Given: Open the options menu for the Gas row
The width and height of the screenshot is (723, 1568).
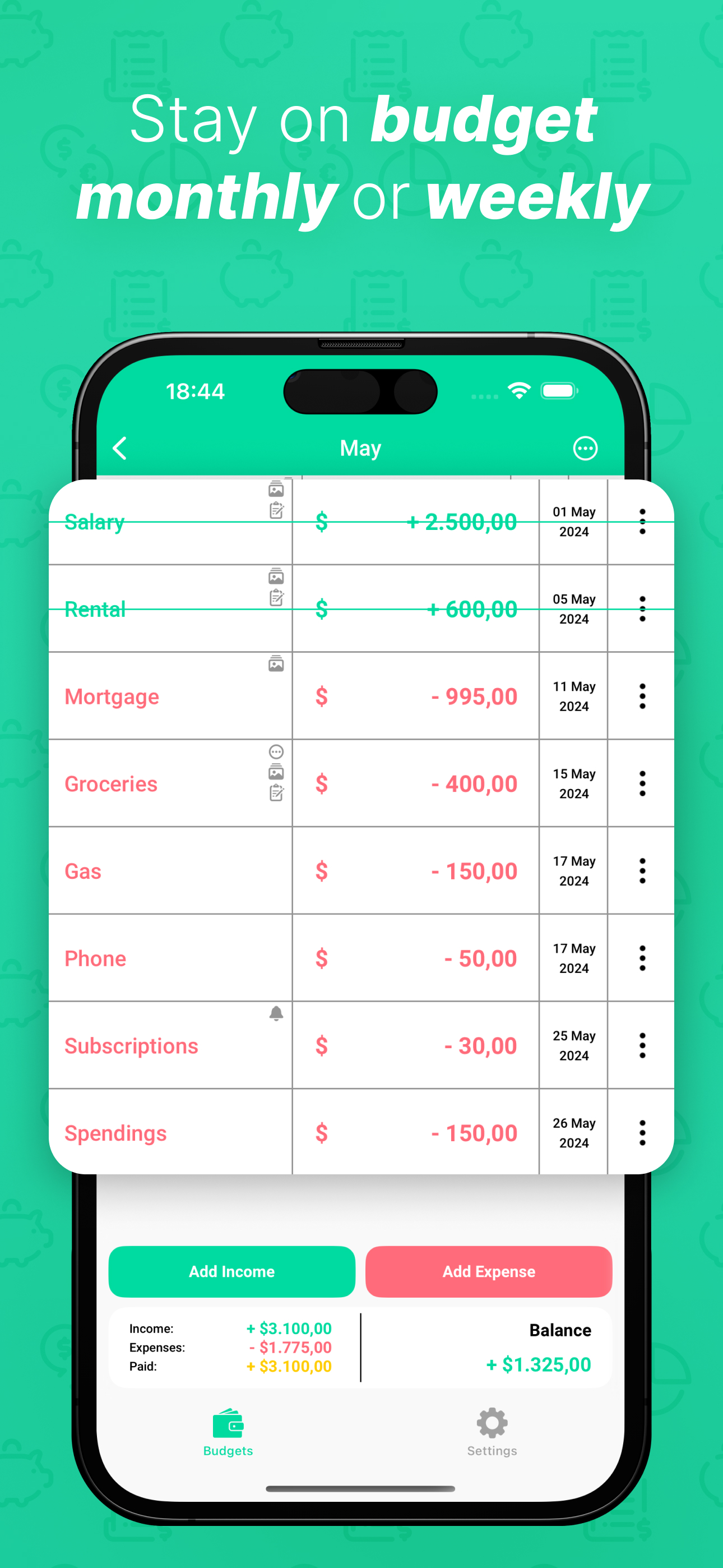Looking at the screenshot, I should [642, 871].
